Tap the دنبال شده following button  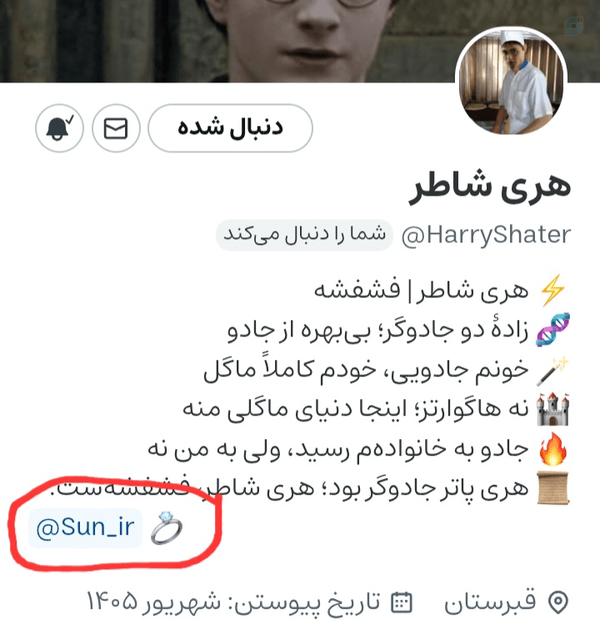click(230, 128)
